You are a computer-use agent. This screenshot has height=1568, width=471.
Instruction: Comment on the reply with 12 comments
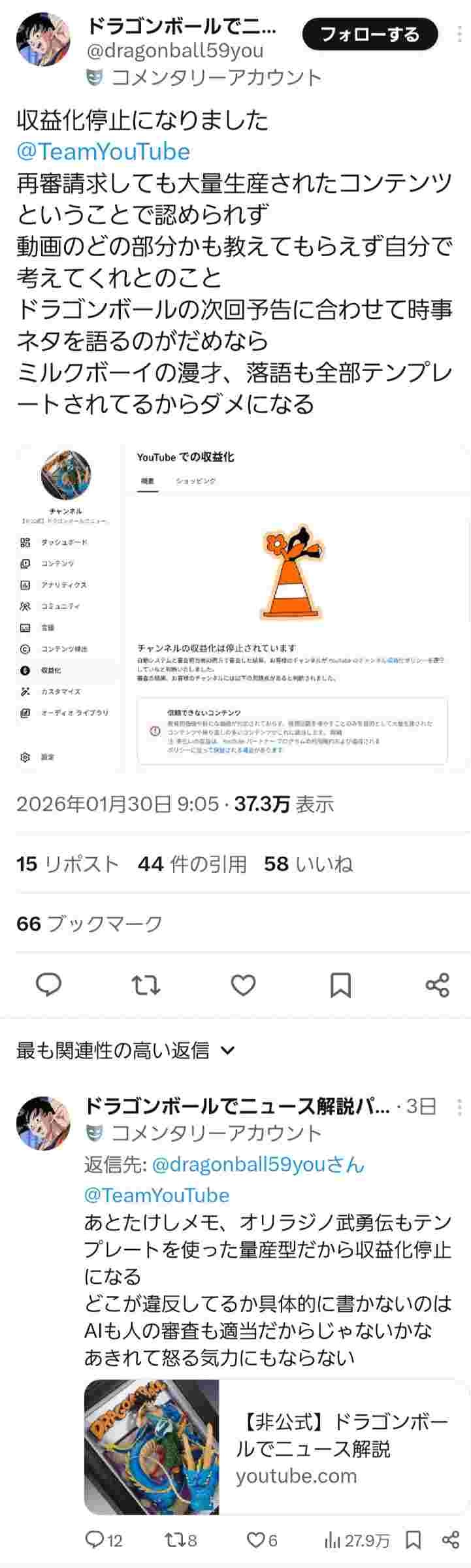pyautogui.click(x=105, y=1540)
